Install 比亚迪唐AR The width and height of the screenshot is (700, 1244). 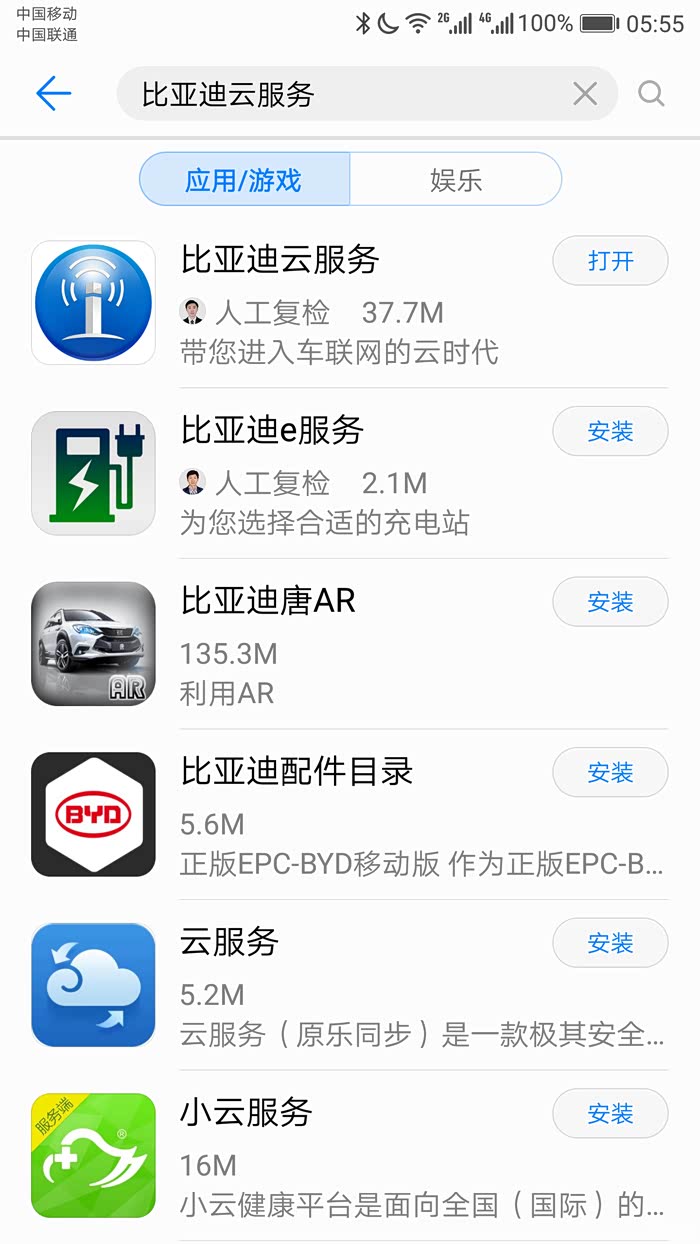pyautogui.click(x=610, y=602)
